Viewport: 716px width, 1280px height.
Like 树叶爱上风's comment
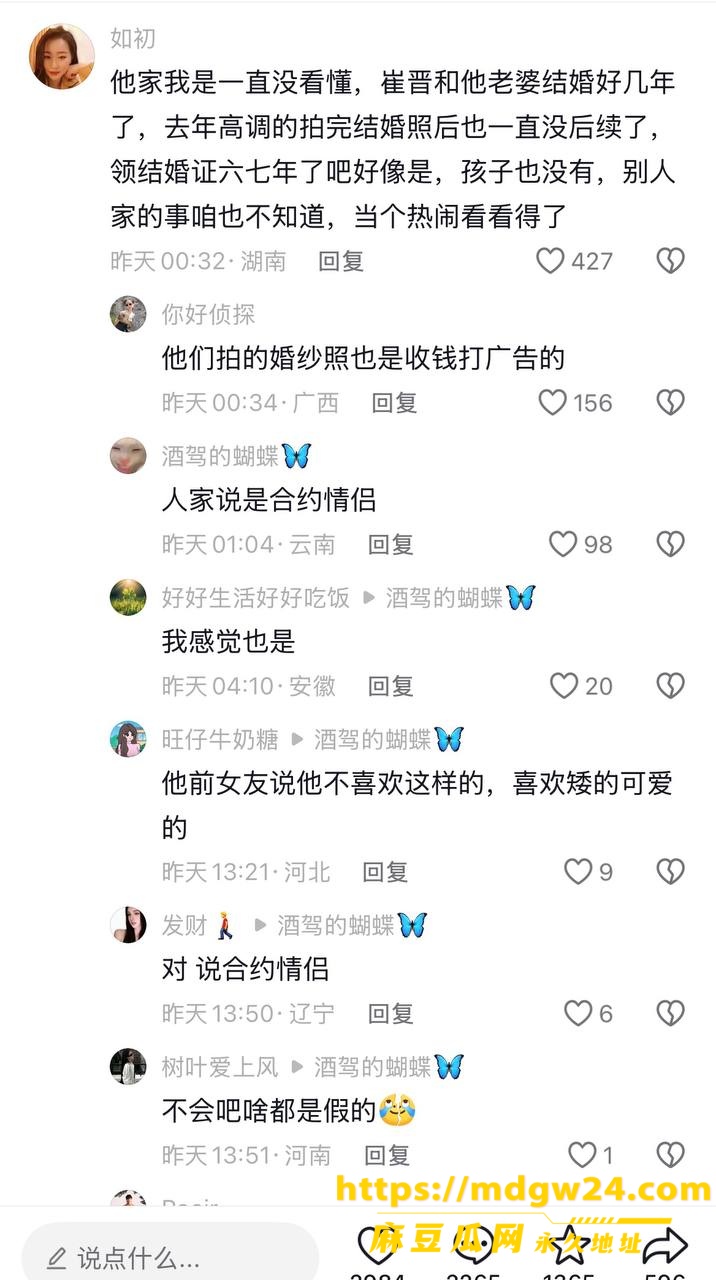pos(582,1155)
